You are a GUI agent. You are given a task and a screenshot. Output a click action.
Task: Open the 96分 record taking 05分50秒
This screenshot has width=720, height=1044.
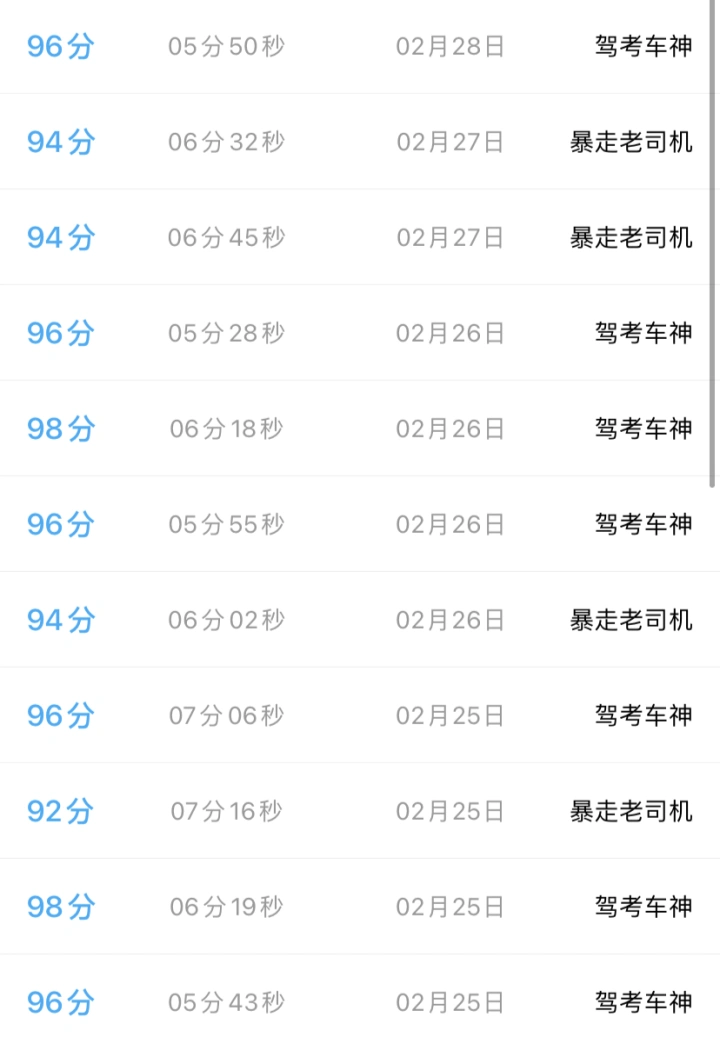(x=358, y=46)
